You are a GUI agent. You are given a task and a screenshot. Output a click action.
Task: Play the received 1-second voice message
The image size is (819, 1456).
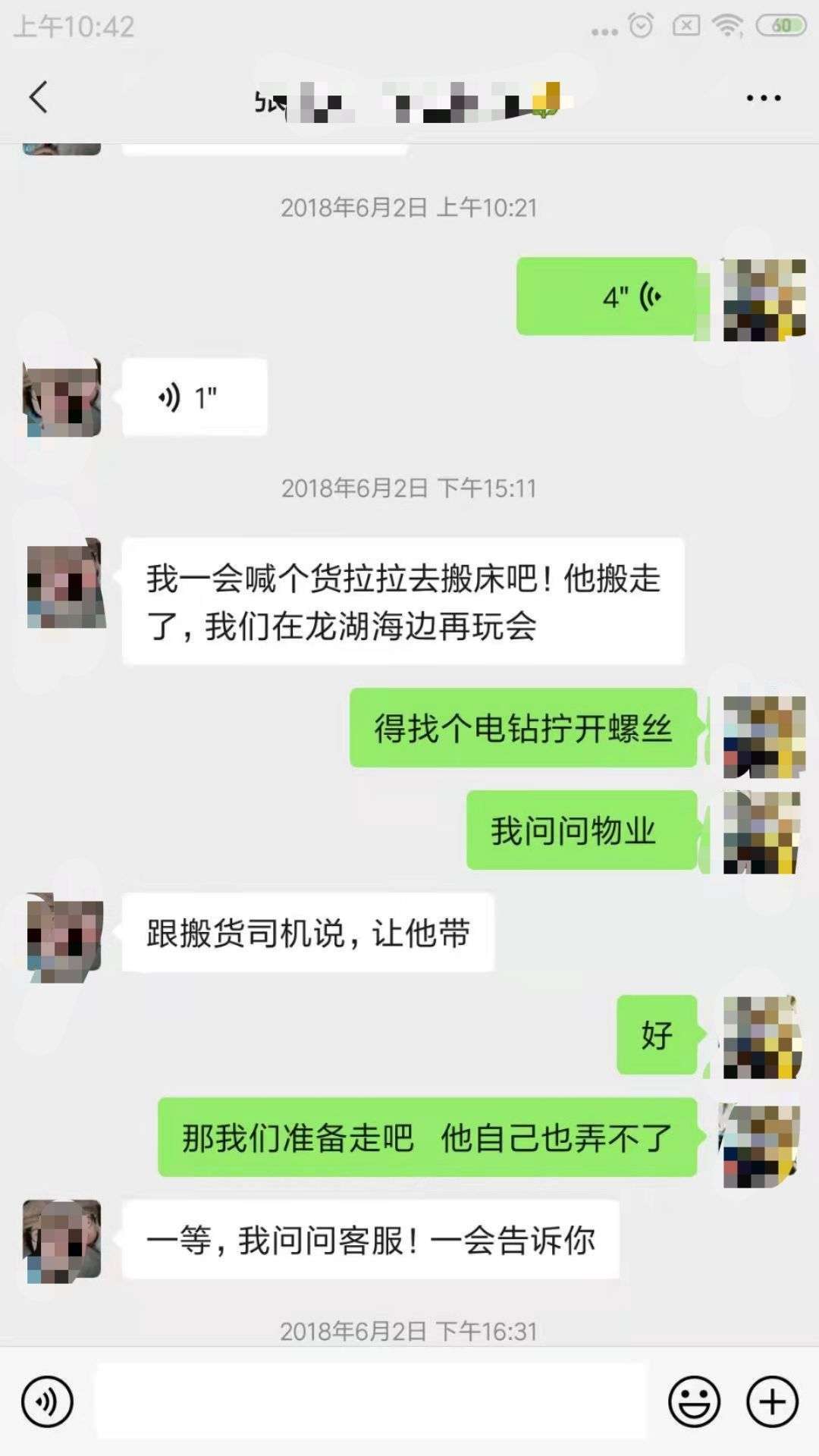pyautogui.click(x=194, y=397)
